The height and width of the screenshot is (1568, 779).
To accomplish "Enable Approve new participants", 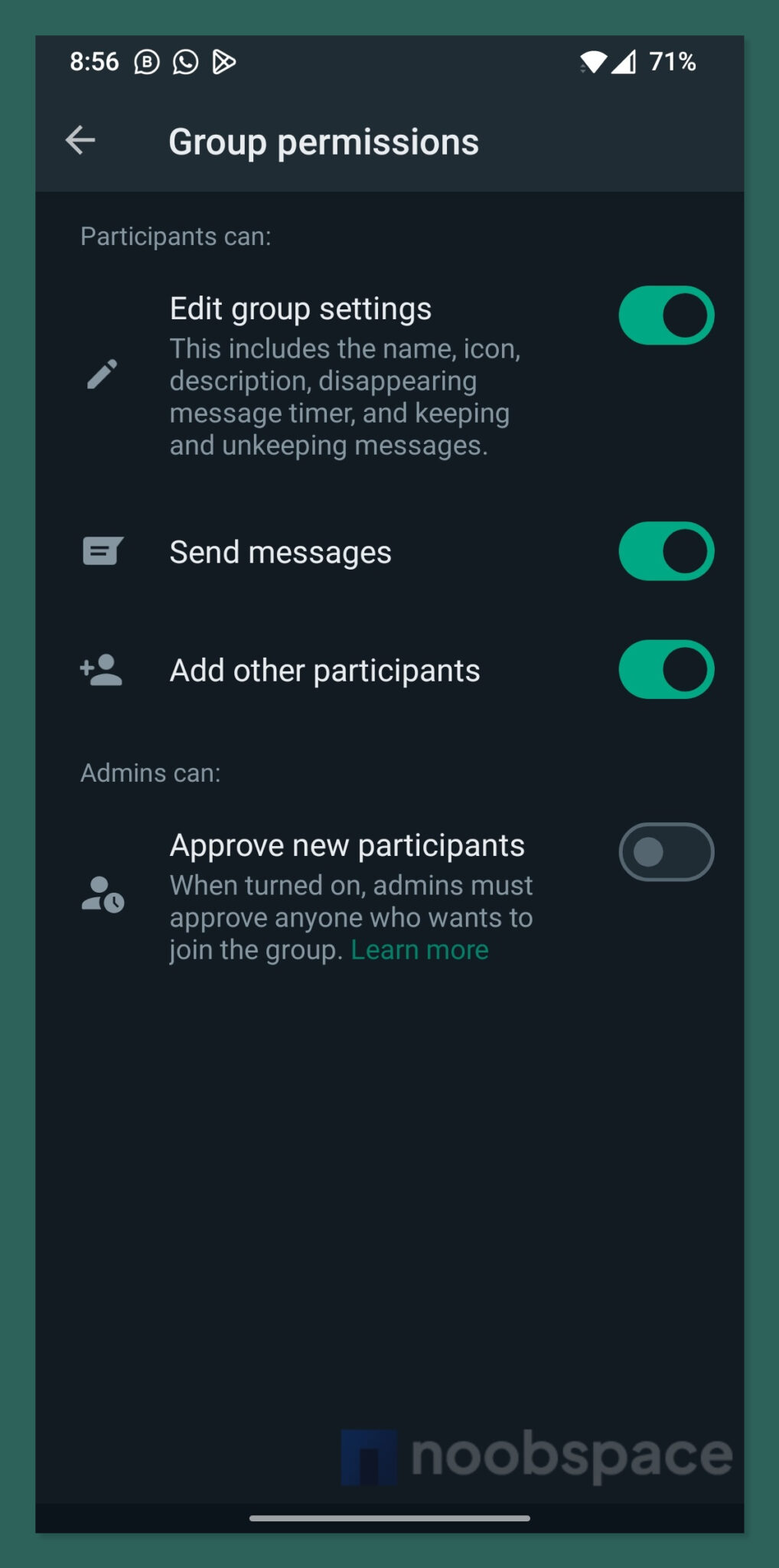I will tap(666, 852).
